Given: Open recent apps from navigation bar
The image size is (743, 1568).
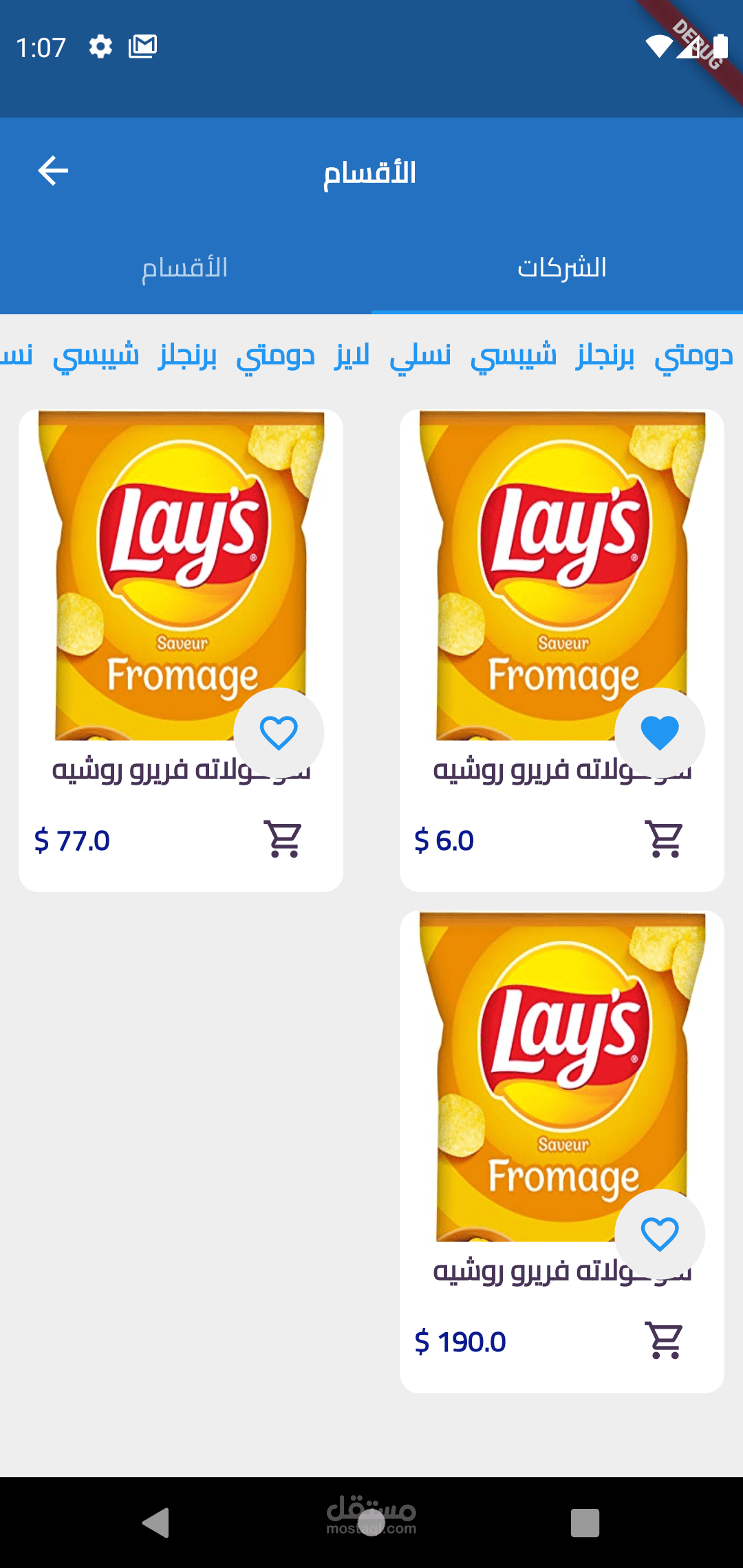Looking at the screenshot, I should 585,1523.
